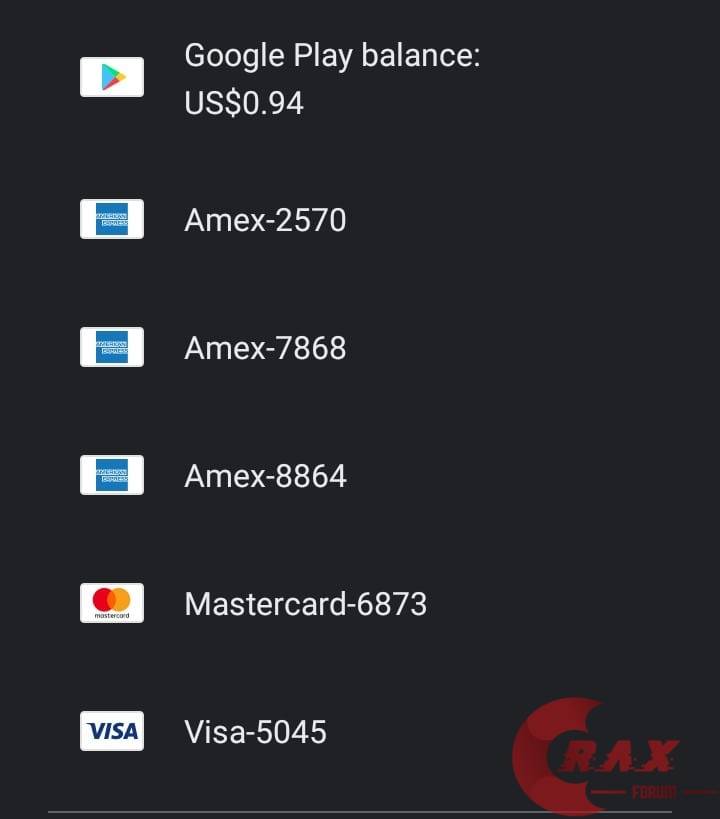Select the Amex-7868 card

pyautogui.click(x=265, y=348)
